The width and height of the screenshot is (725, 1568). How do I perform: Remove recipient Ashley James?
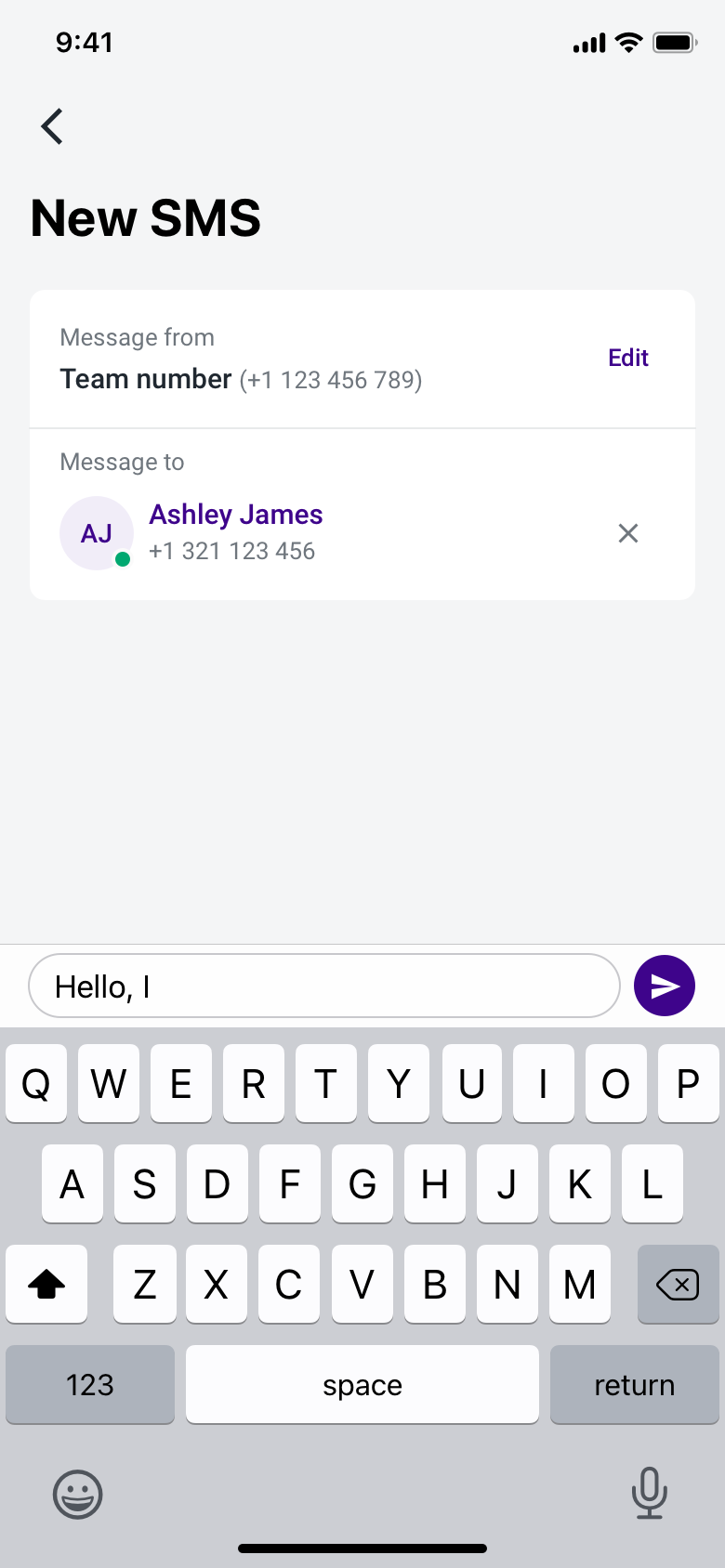(627, 533)
